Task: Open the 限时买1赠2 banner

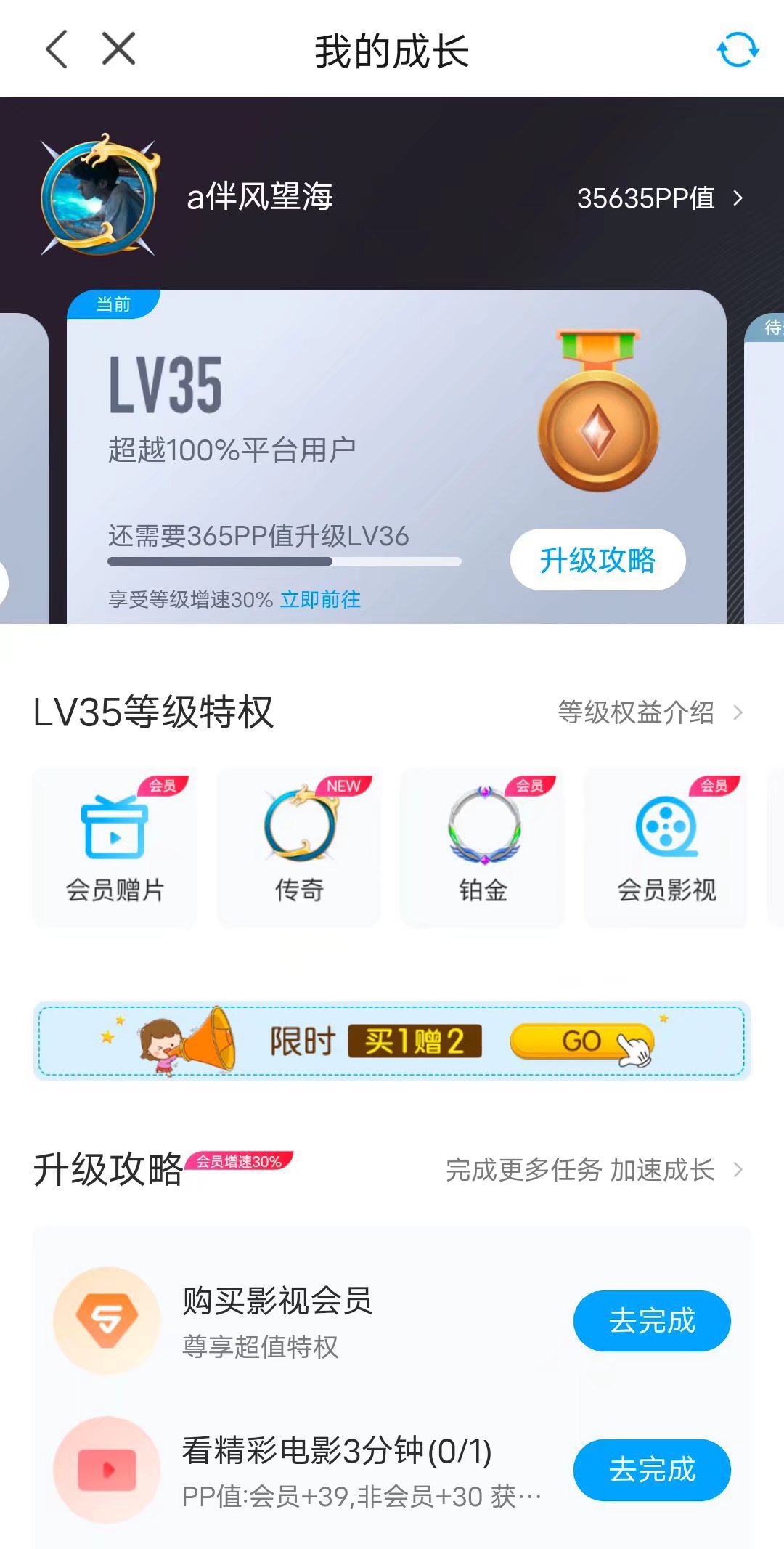Action: [392, 1041]
